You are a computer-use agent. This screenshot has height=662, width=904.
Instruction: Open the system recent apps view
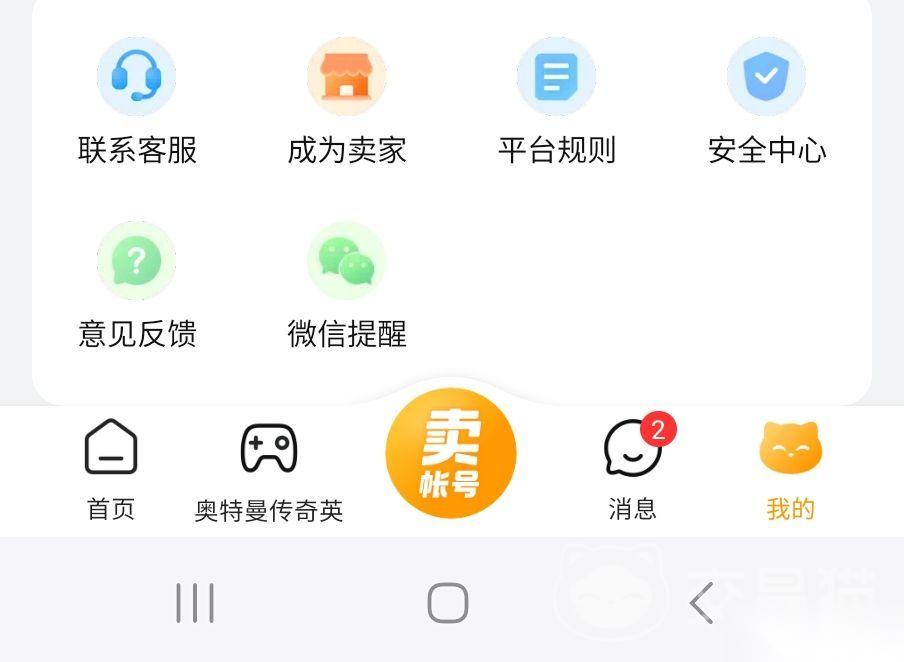[x=195, y=604]
